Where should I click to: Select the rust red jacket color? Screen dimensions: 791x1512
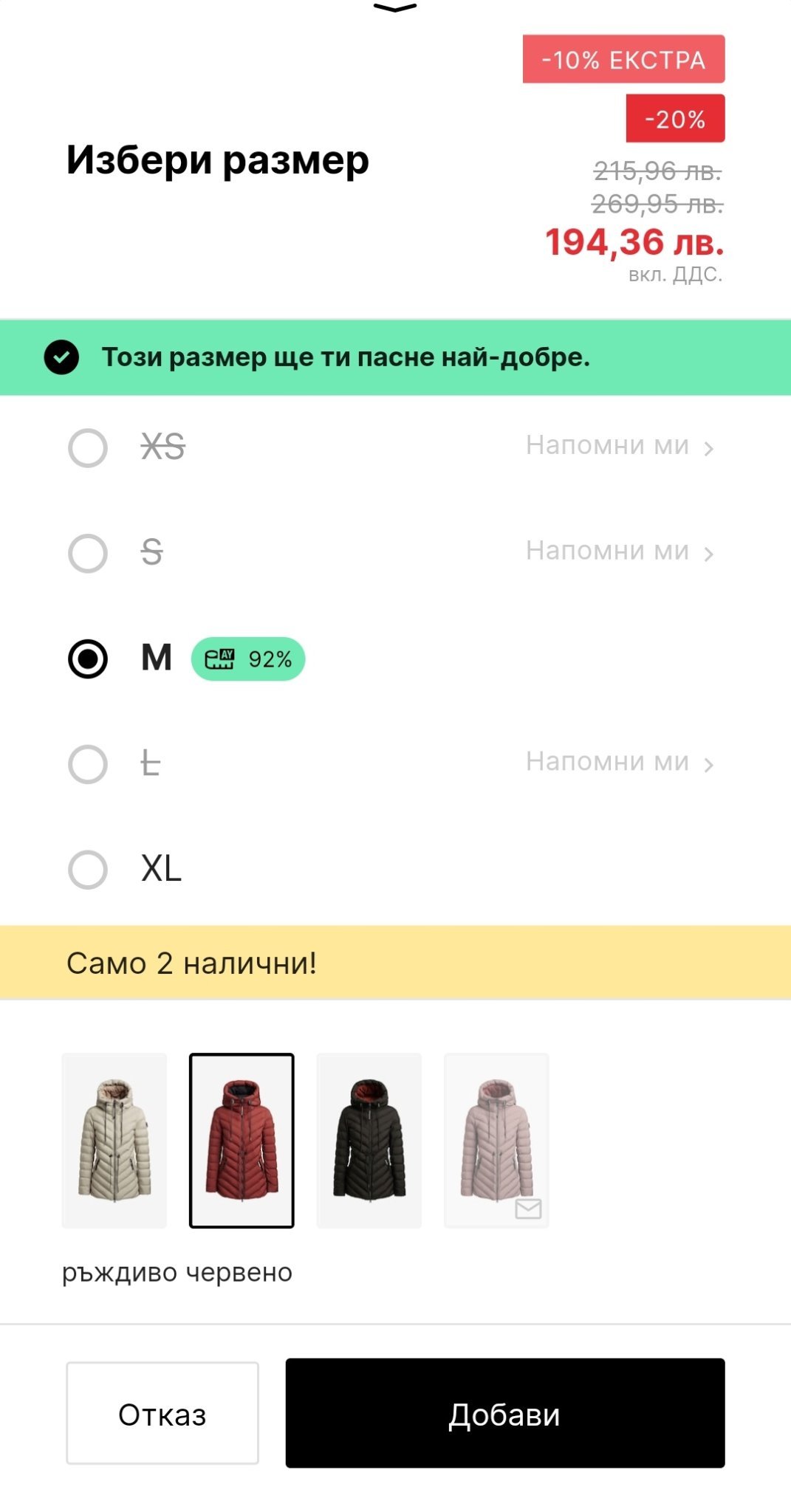coord(242,1141)
